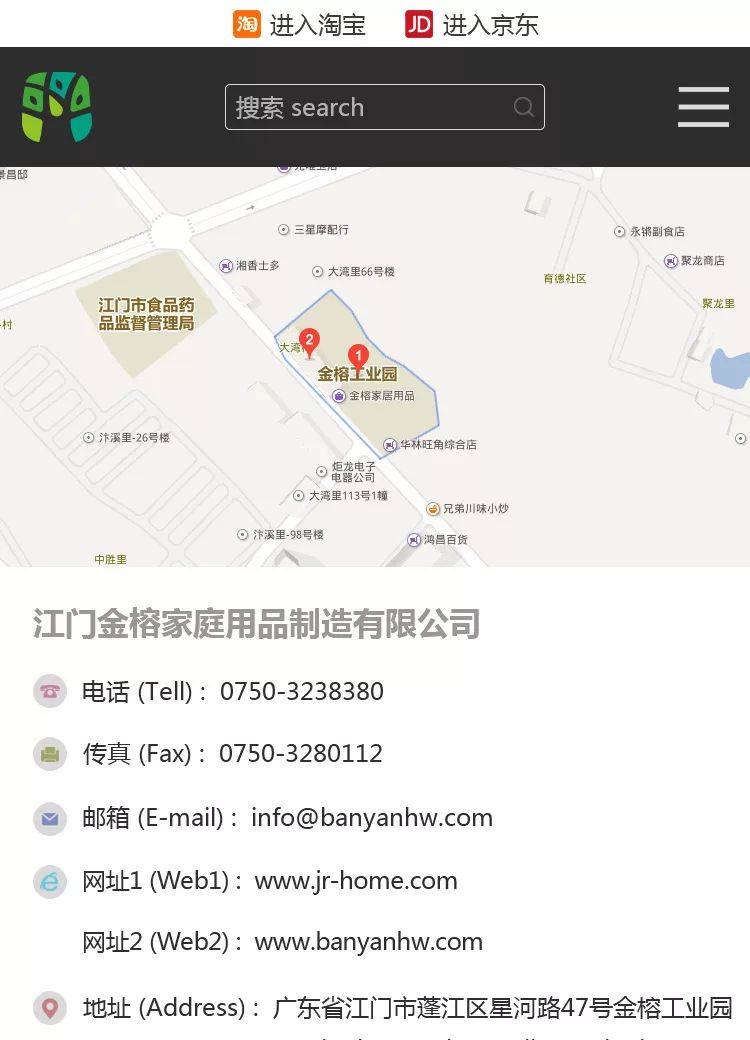The height and width of the screenshot is (1040, 750).
Task: Open the Taobao store link
Action: point(300,25)
